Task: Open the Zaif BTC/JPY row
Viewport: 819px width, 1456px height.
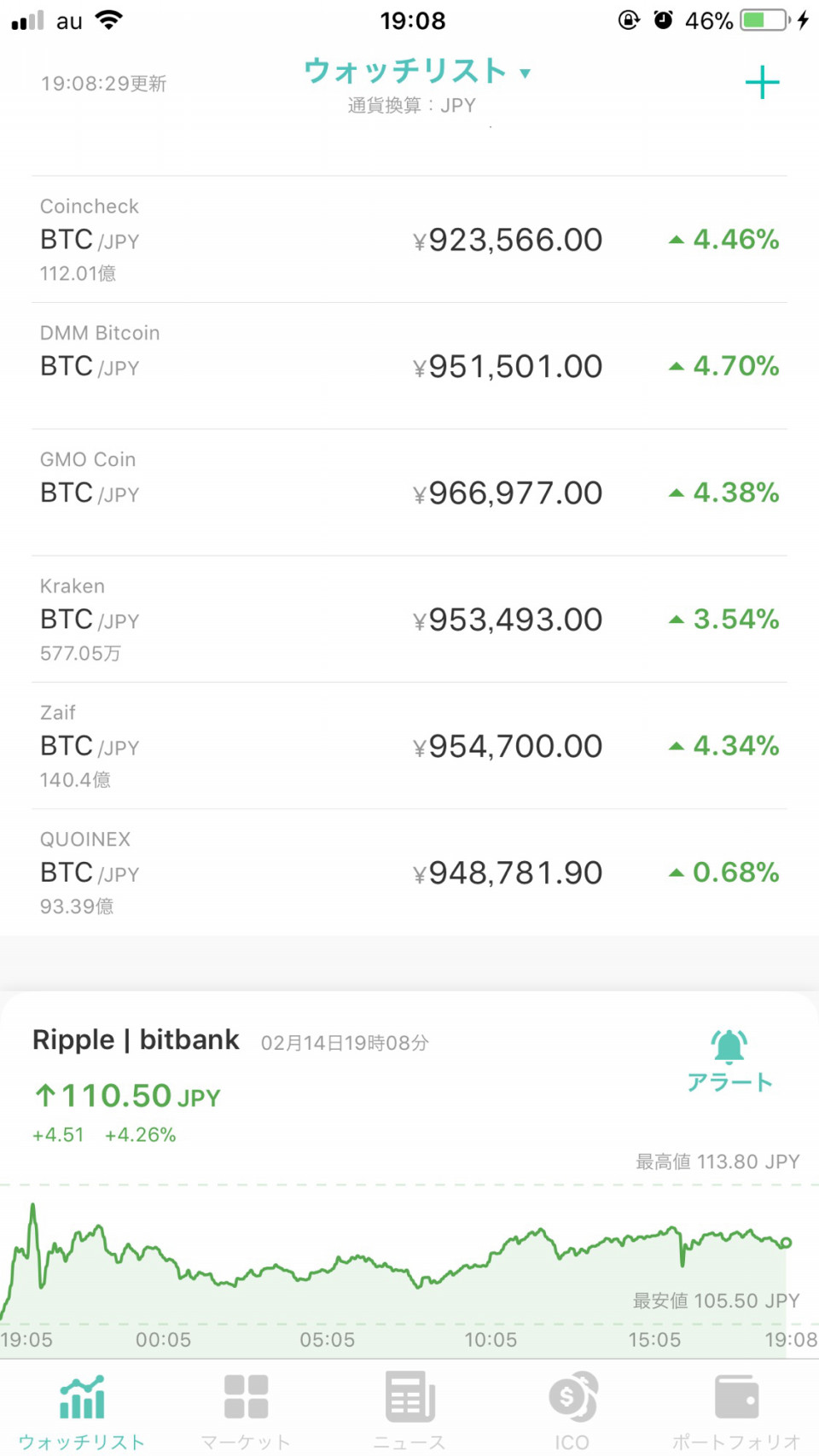Action: [x=409, y=746]
